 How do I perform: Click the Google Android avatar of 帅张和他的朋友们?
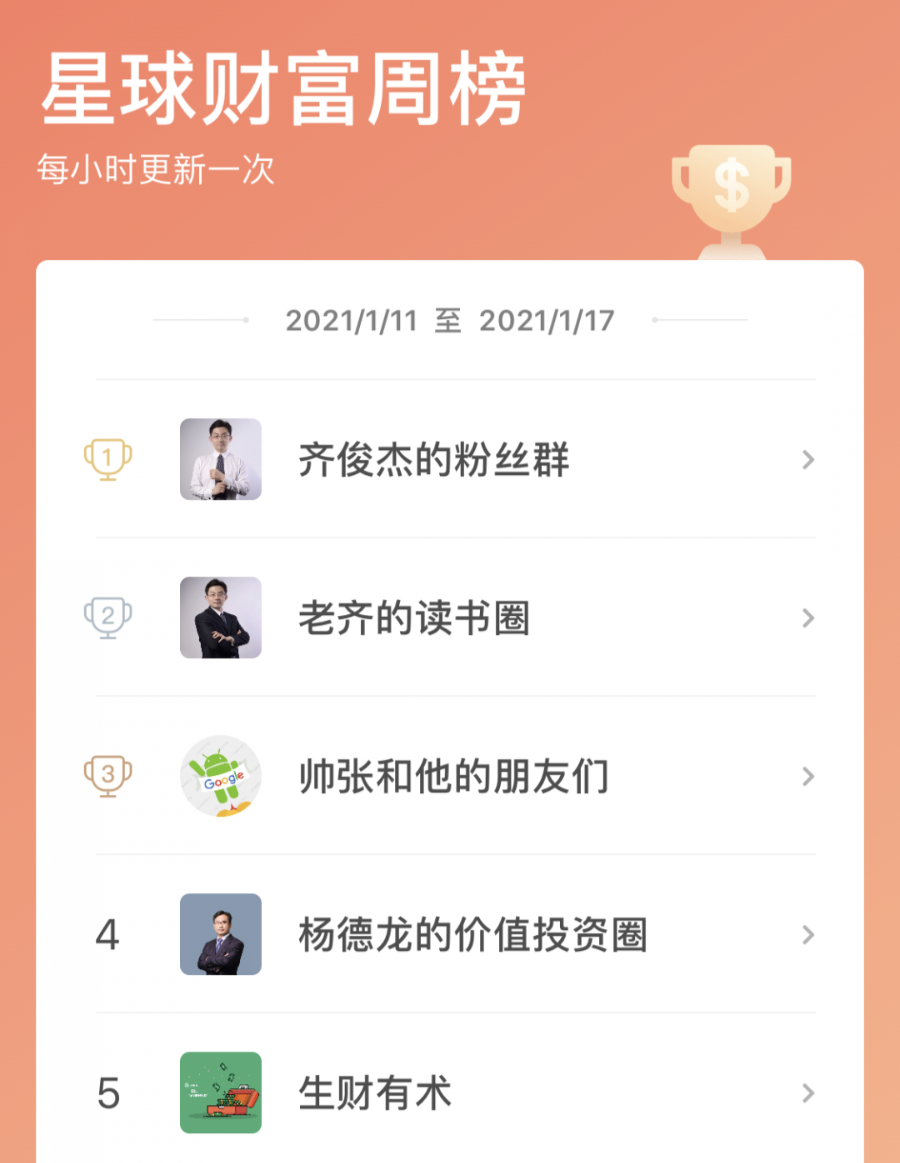[220, 776]
